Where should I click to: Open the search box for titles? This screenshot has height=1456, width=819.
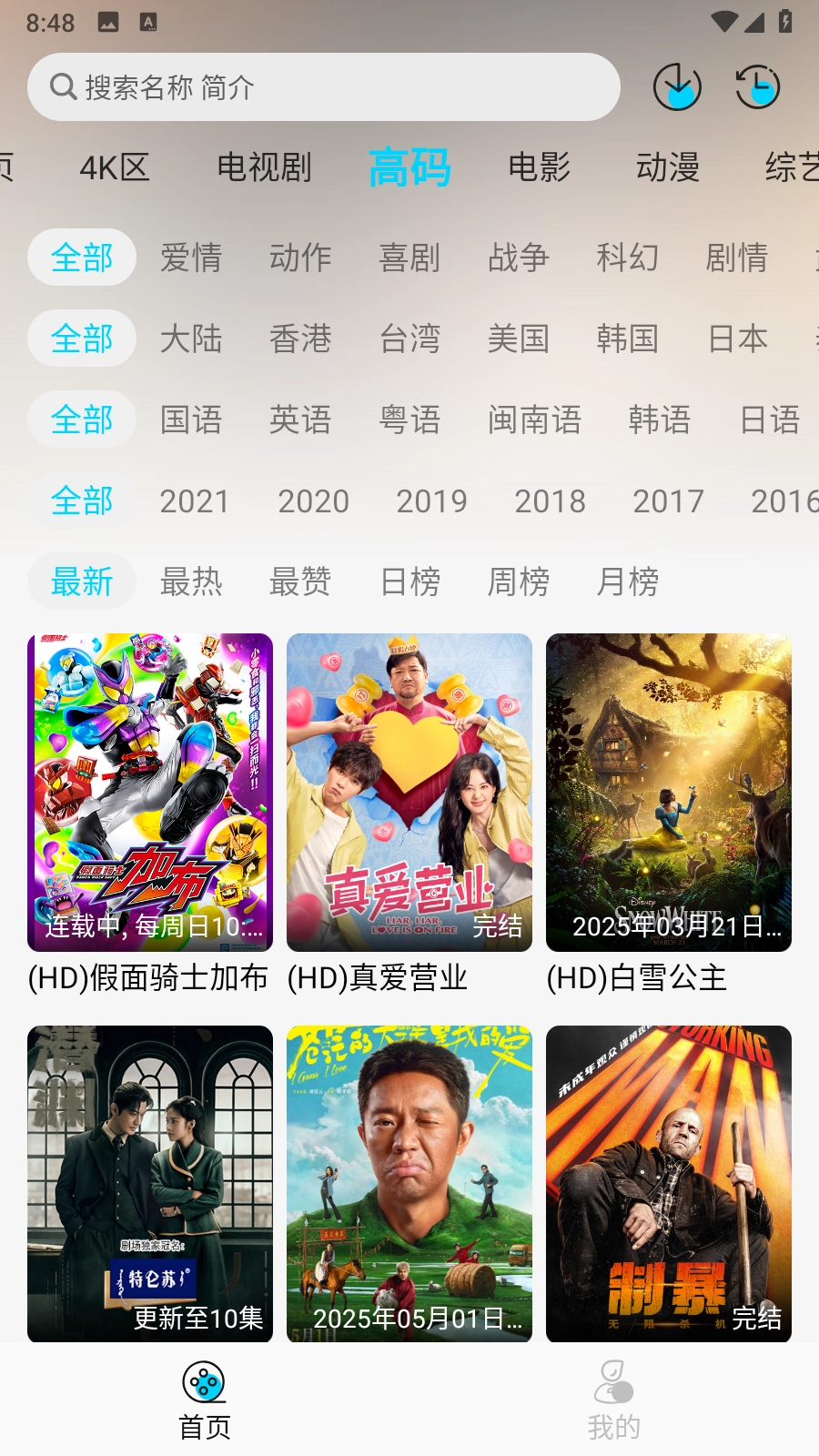323,87
